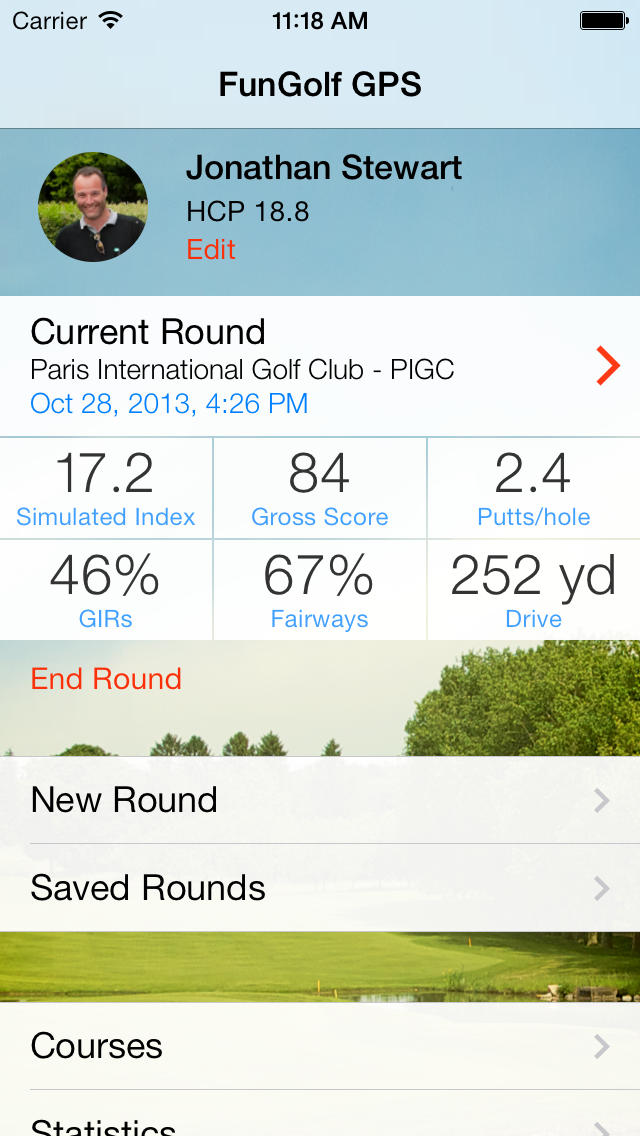End the current round

click(106, 679)
